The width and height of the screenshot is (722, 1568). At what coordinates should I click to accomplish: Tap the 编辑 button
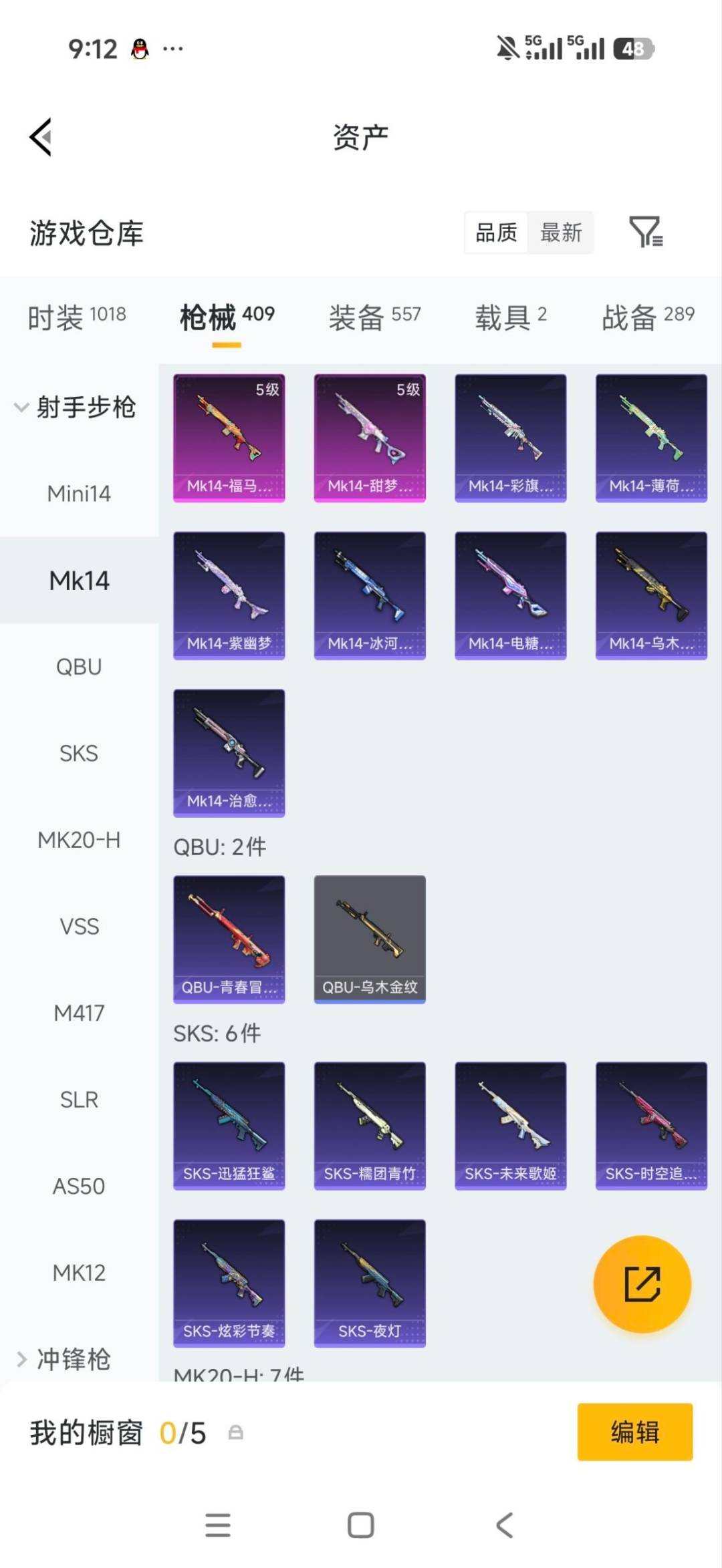(x=635, y=1432)
